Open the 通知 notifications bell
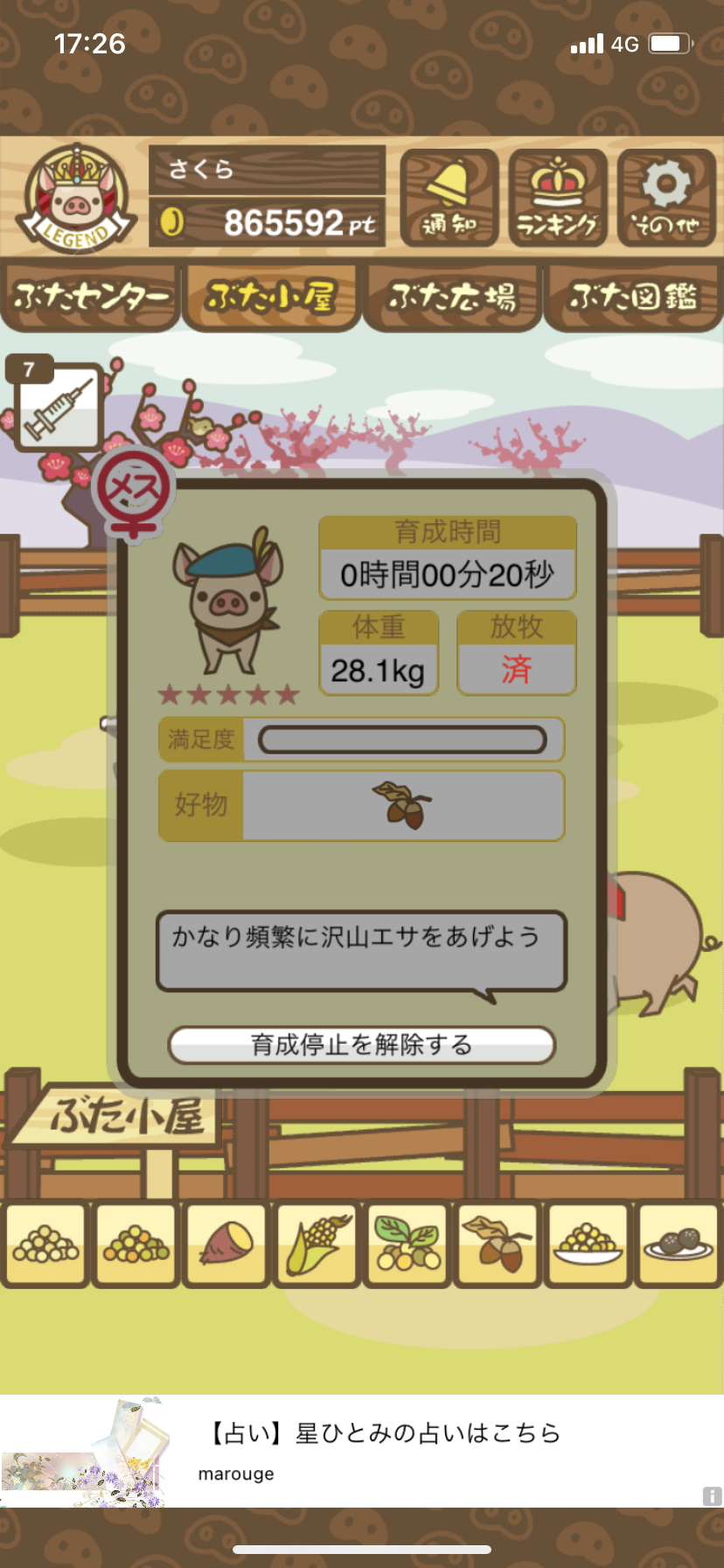The height and width of the screenshot is (1568, 724). click(449, 199)
